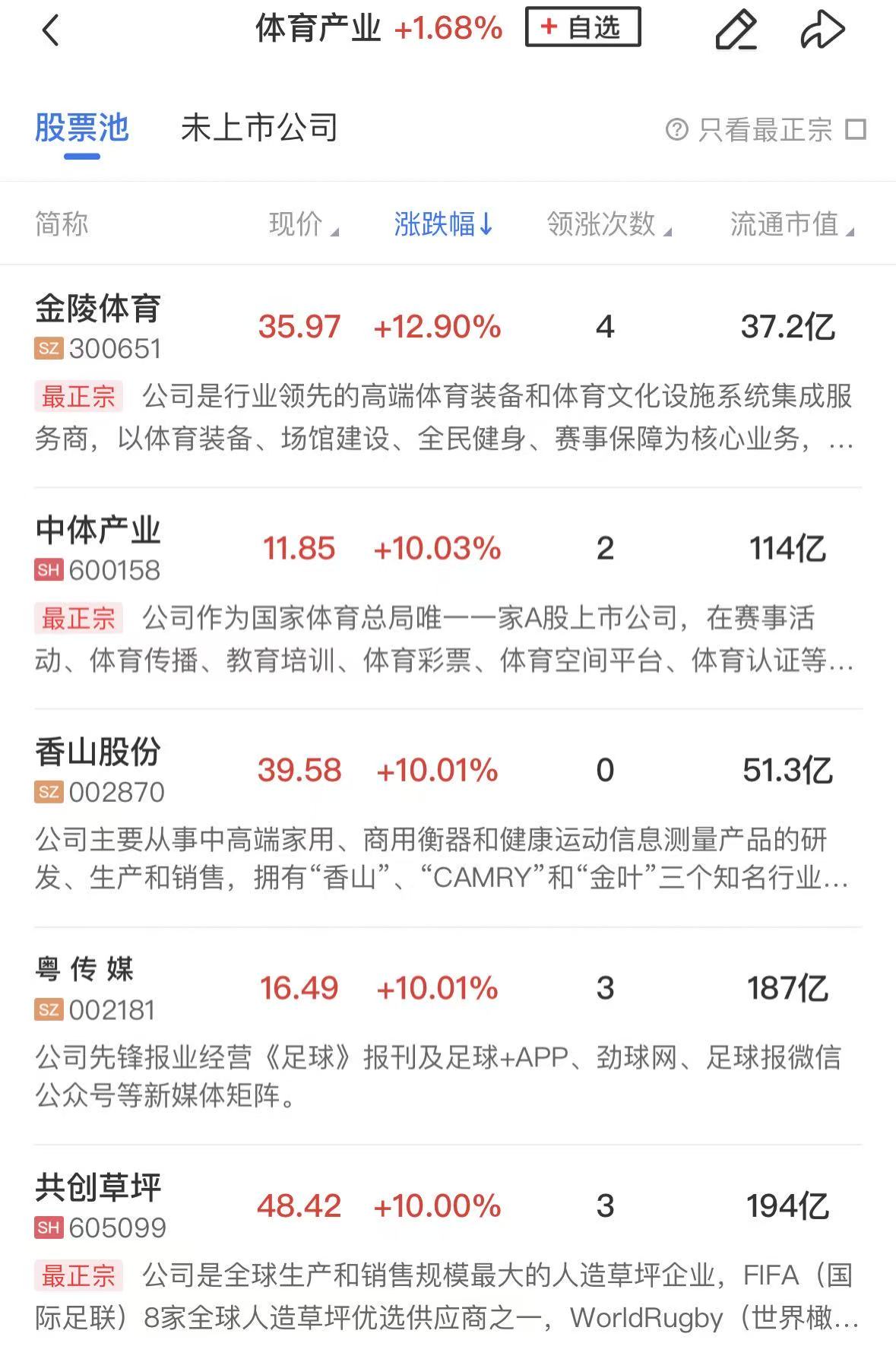Enable the 只看最正宗 checkbox
896x1359 pixels.
click(x=856, y=130)
